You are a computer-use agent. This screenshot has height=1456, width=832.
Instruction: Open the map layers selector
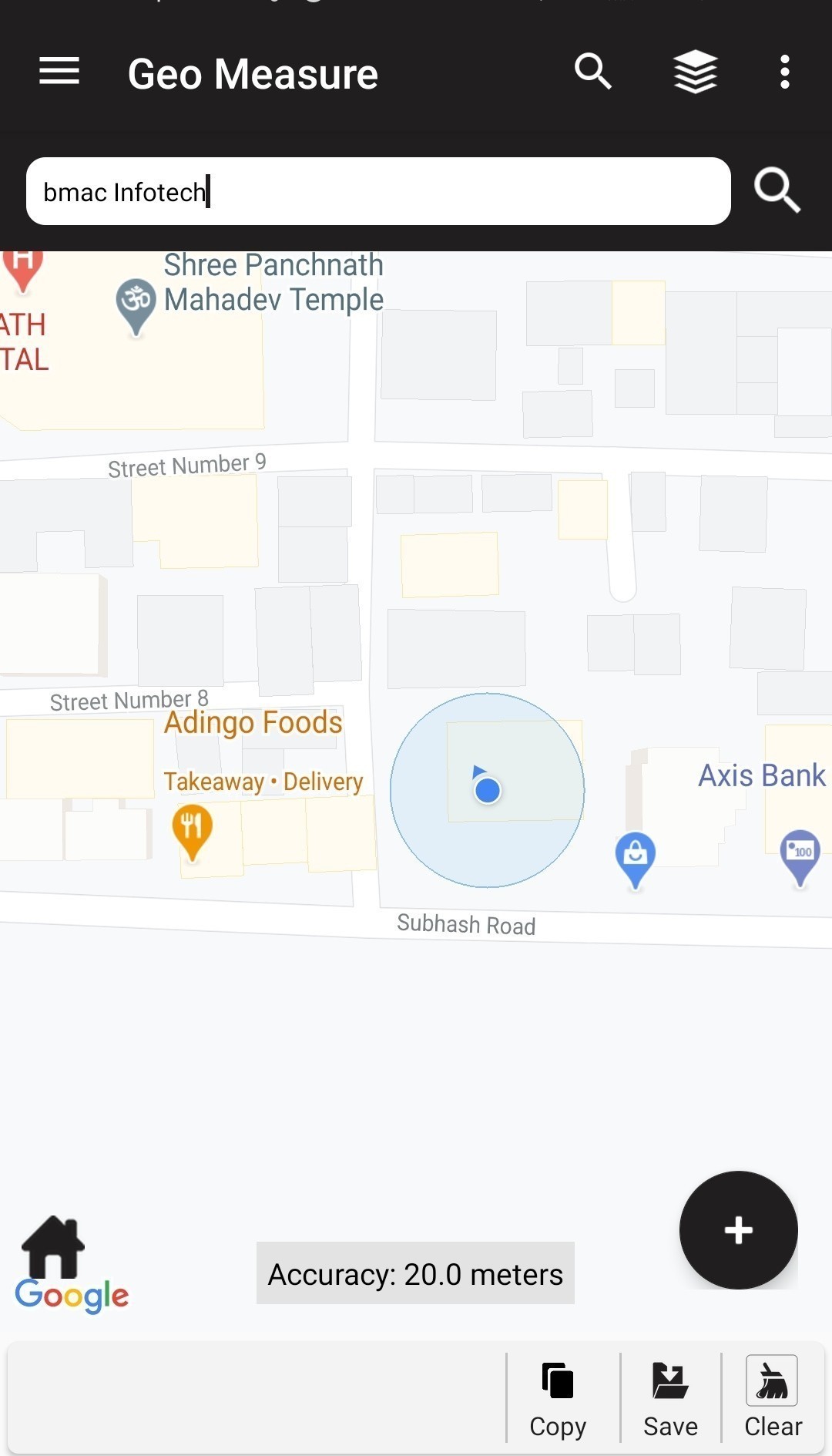[695, 72]
